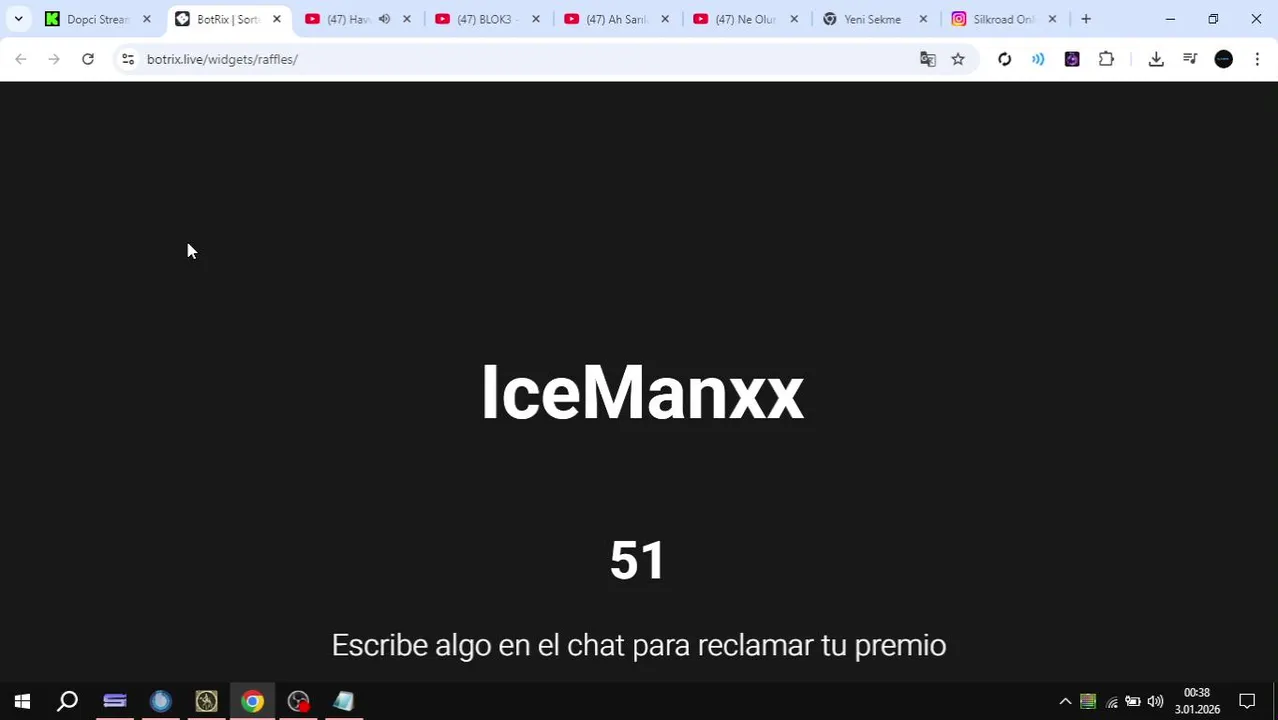Screen dimensions: 1278x720
Task: Close the BotRix tab
Action: [277, 19]
